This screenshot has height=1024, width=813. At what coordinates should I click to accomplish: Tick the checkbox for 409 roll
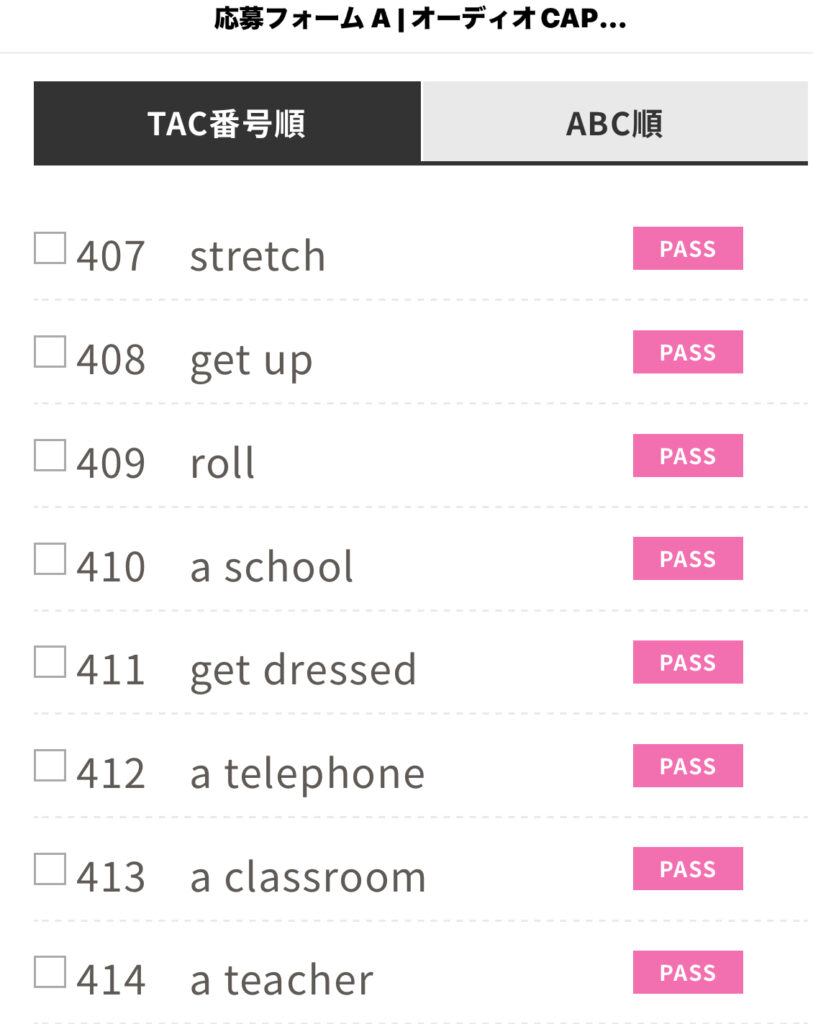[50, 455]
